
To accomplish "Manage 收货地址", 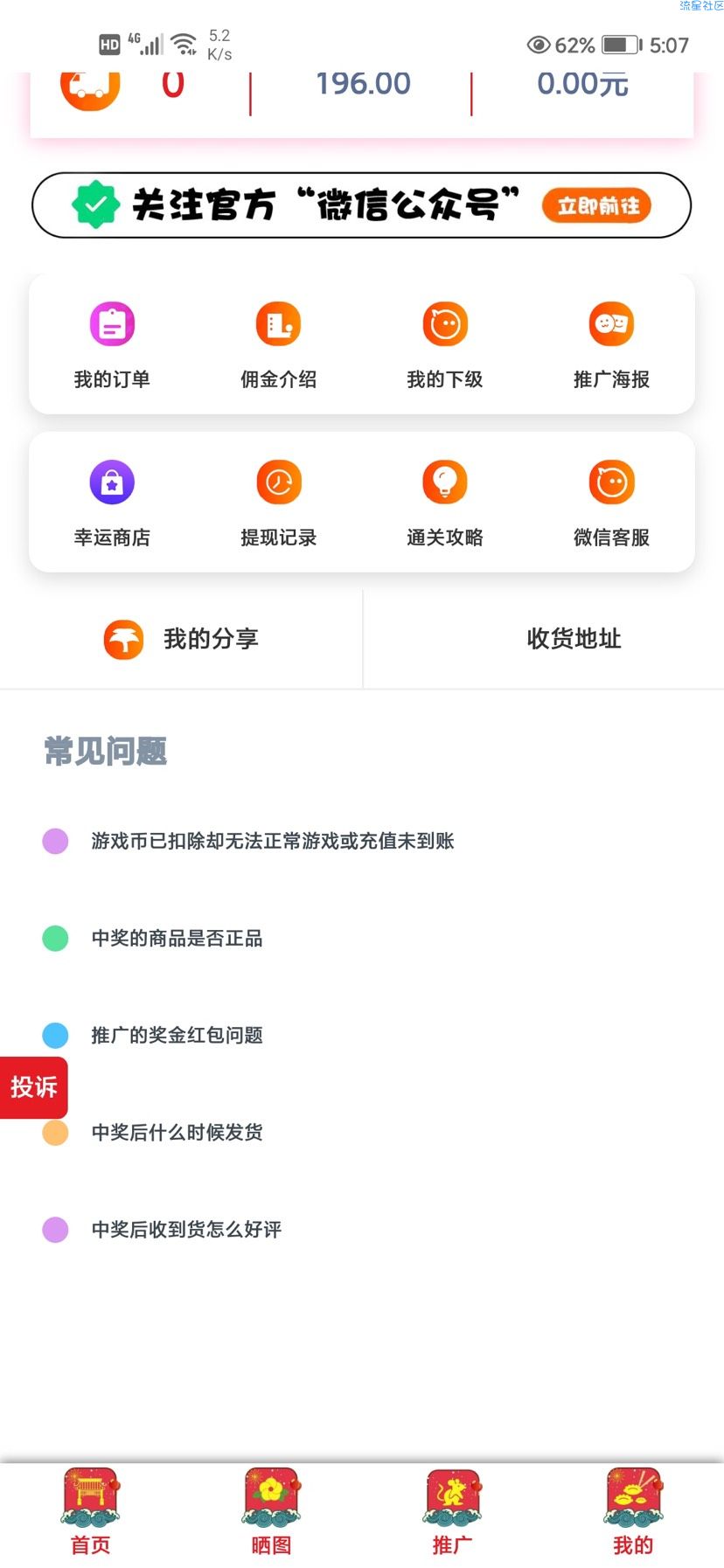I will click(x=574, y=639).
